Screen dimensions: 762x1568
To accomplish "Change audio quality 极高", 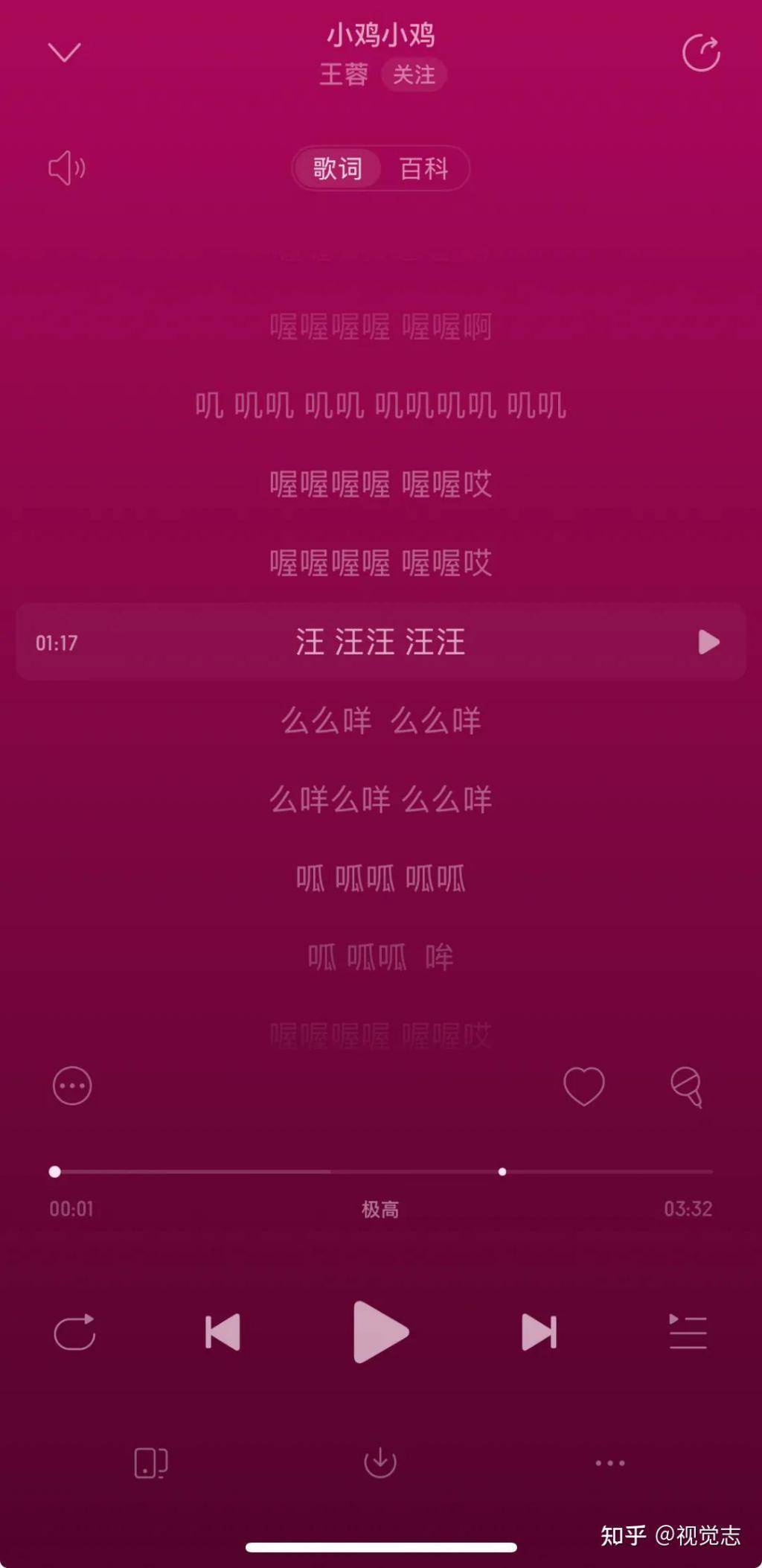I will click(x=380, y=1210).
